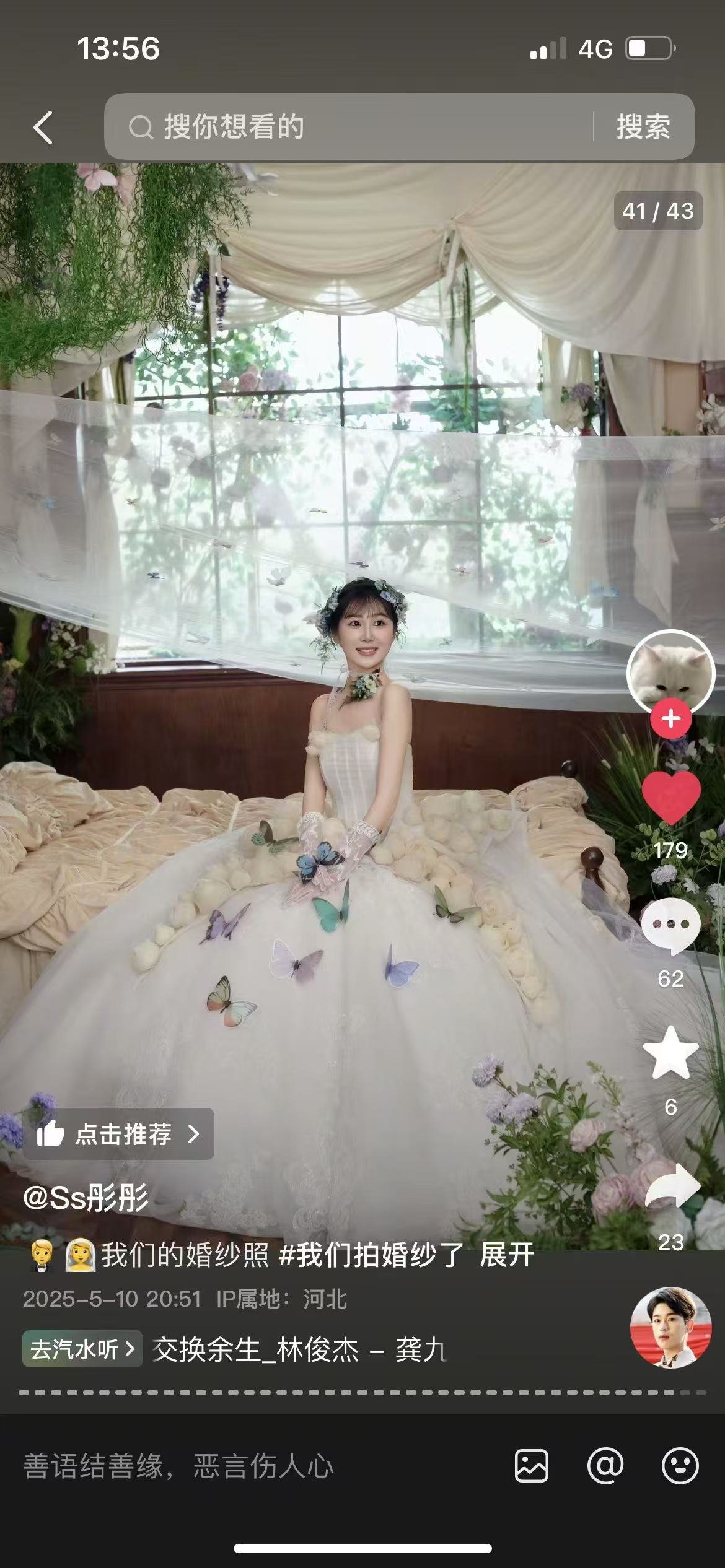Viewport: 725px width, 1568px height.
Task: Favorite the post with the star icon
Action: click(x=670, y=1052)
